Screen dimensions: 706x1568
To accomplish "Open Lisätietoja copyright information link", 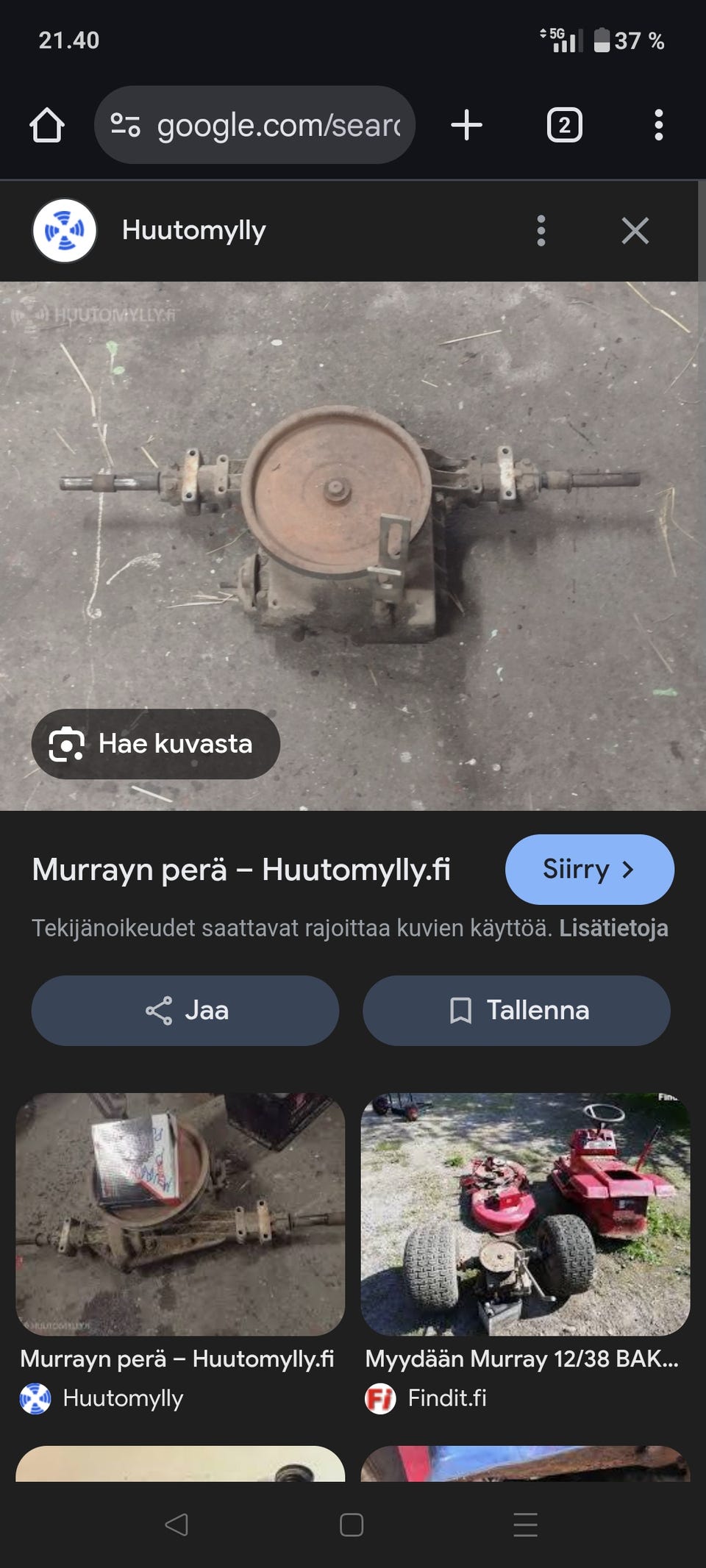I will tap(613, 928).
